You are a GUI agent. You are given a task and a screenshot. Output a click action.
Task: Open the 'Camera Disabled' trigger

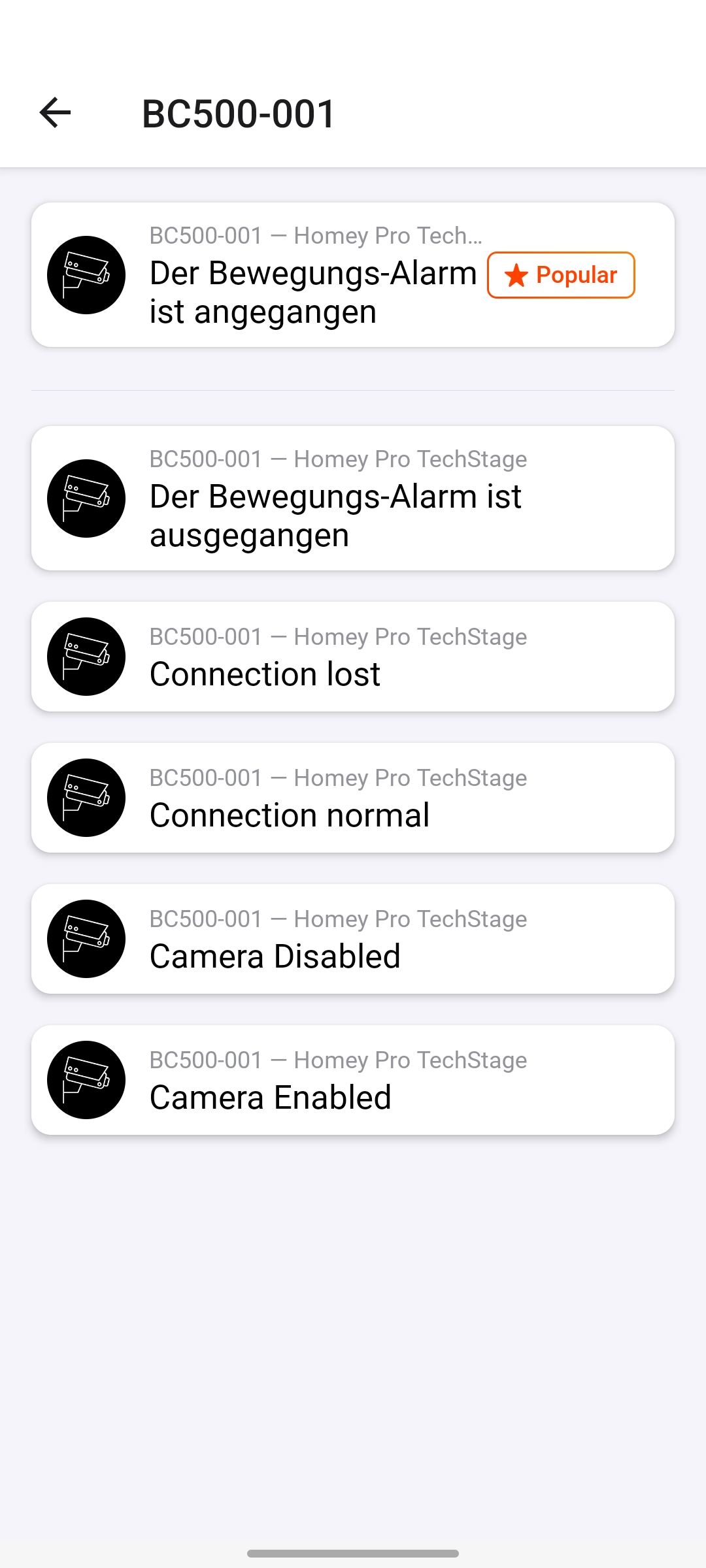353,939
